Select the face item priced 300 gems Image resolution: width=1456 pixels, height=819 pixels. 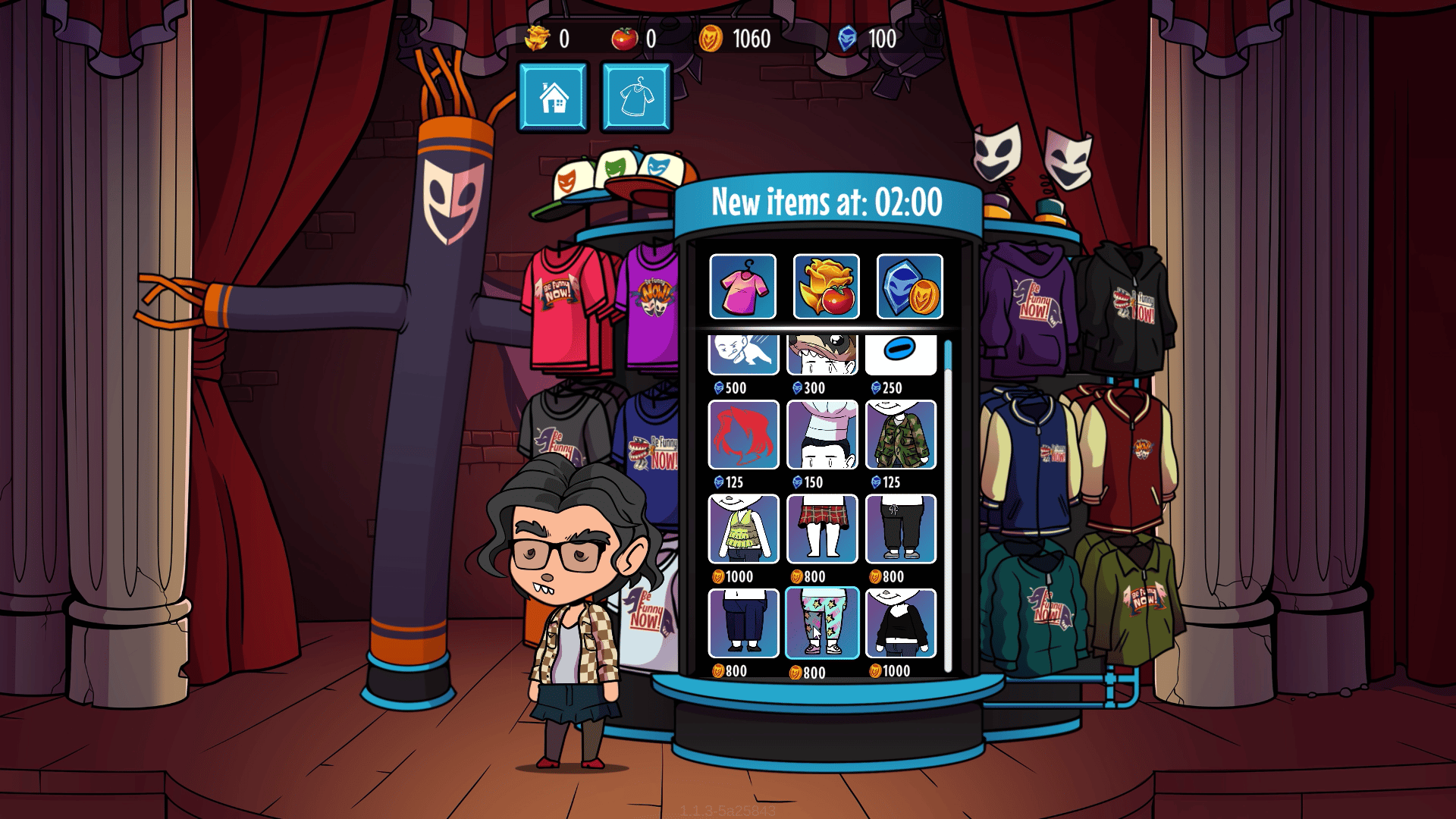(822, 355)
